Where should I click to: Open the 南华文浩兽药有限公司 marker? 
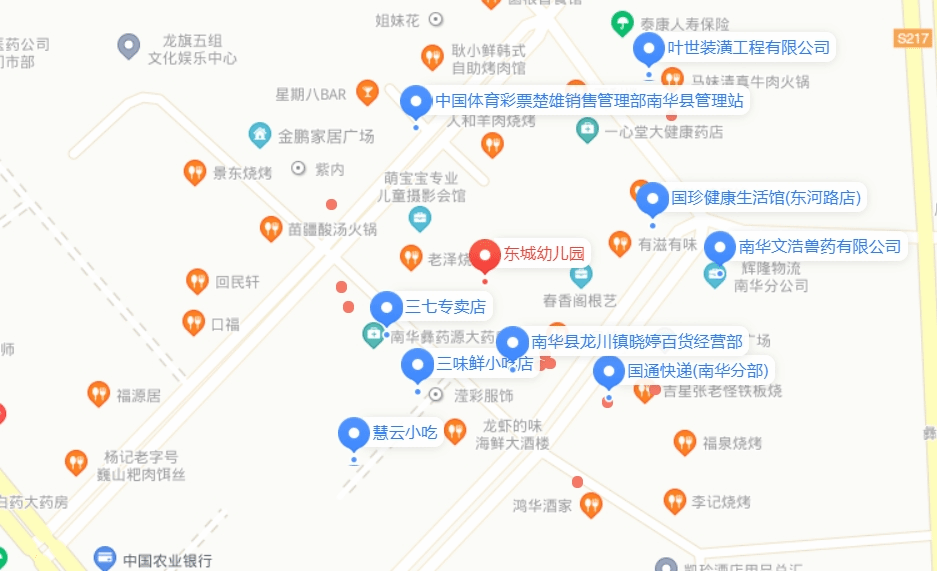(x=719, y=247)
